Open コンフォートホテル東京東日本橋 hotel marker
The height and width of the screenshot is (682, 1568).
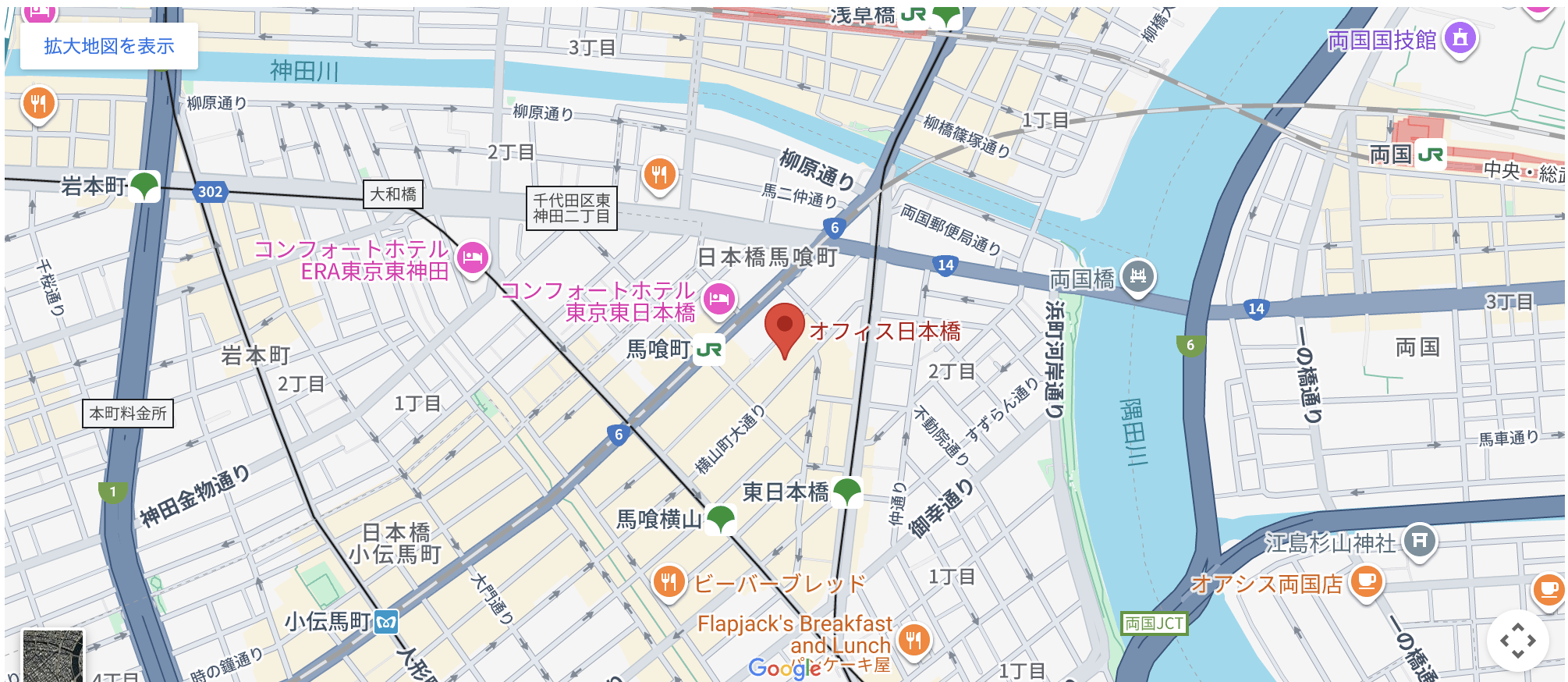click(718, 299)
